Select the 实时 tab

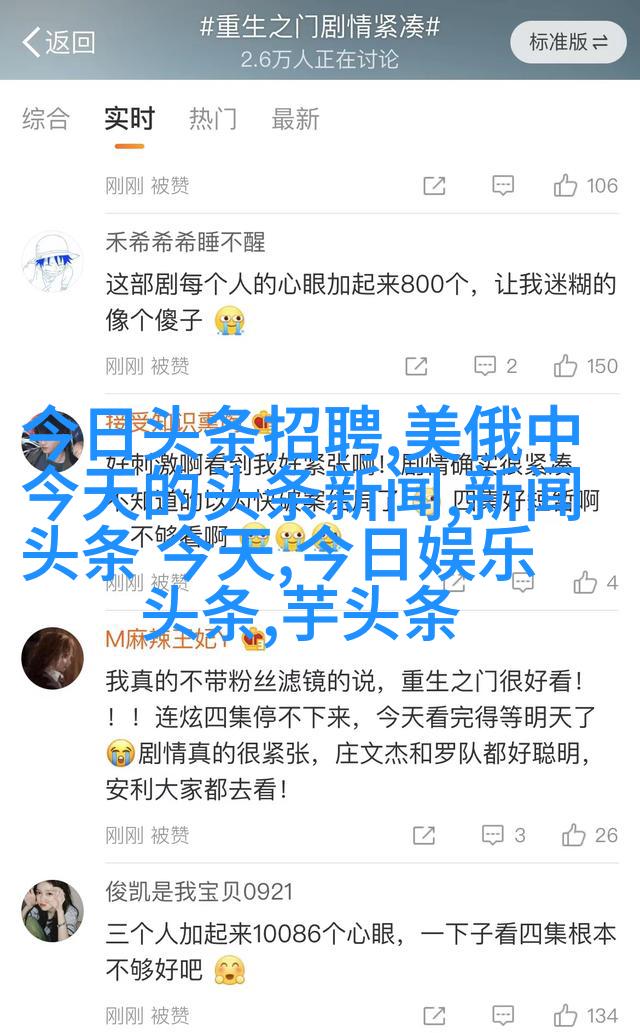tap(129, 119)
